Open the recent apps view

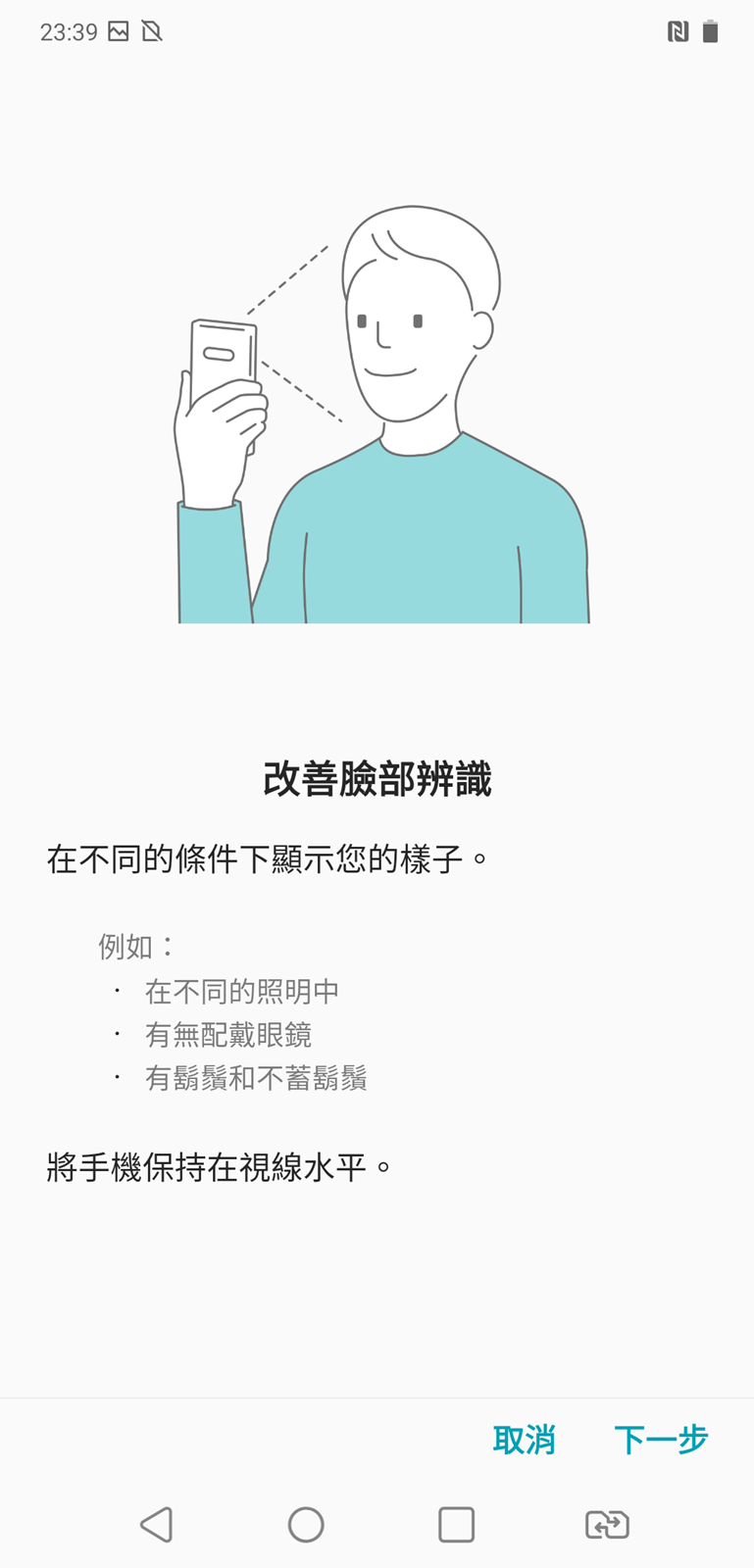(456, 1525)
